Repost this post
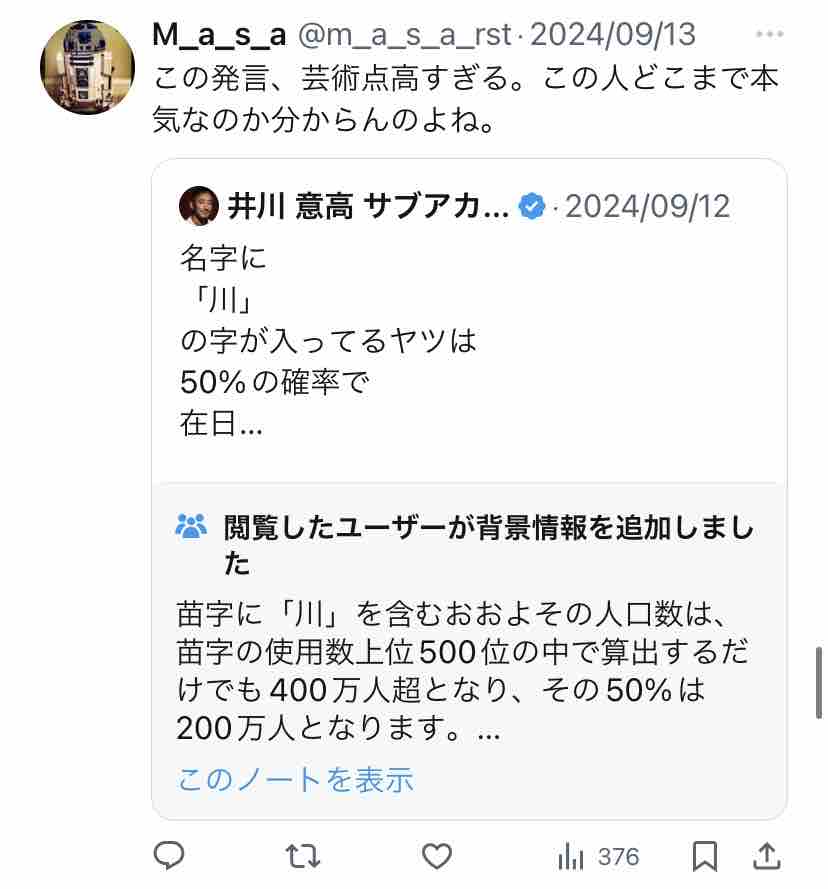 tap(303, 856)
